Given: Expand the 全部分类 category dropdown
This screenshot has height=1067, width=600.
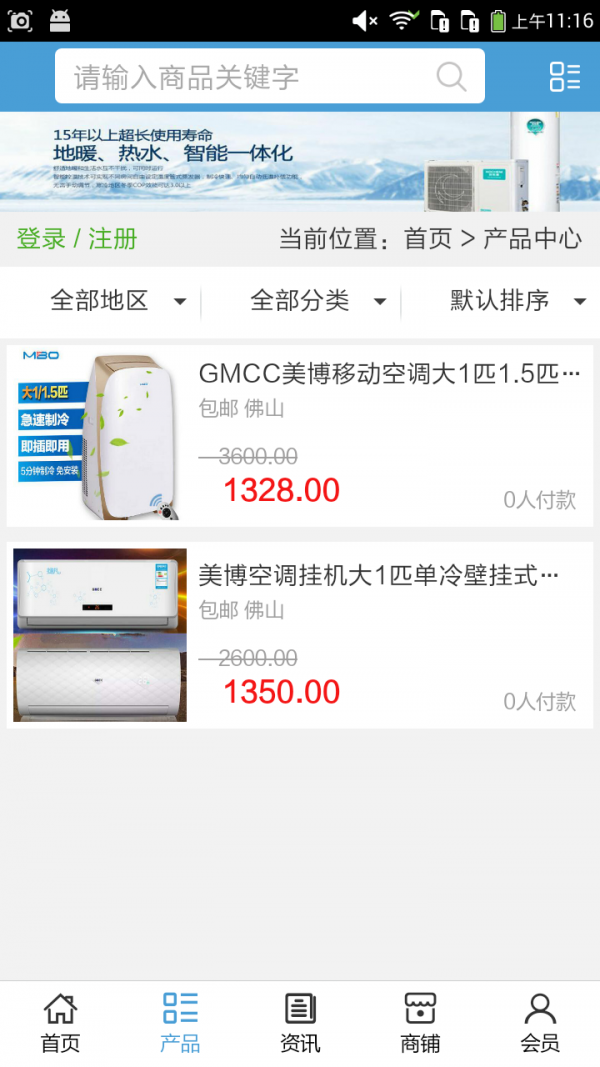Looking at the screenshot, I should 317,300.
